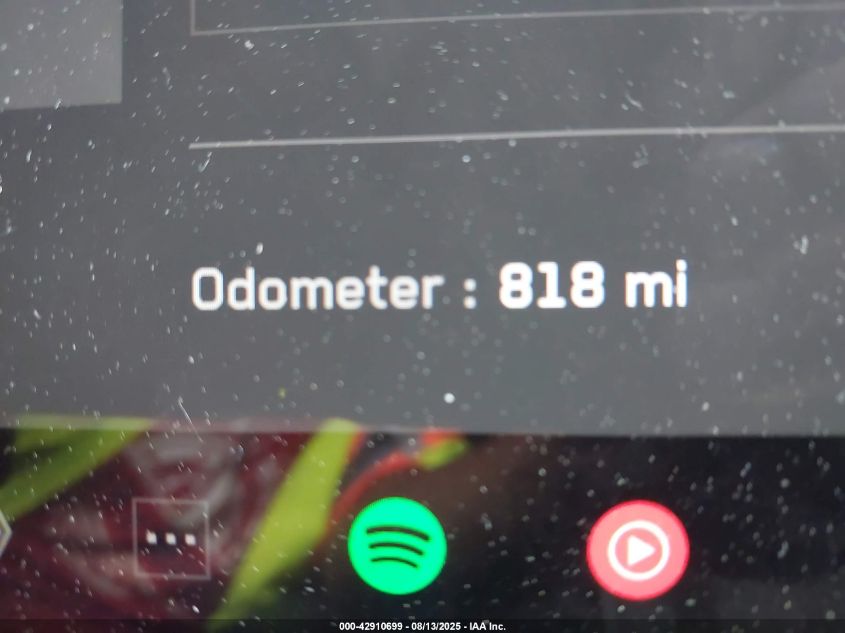Launch the red media player app

pos(637,550)
